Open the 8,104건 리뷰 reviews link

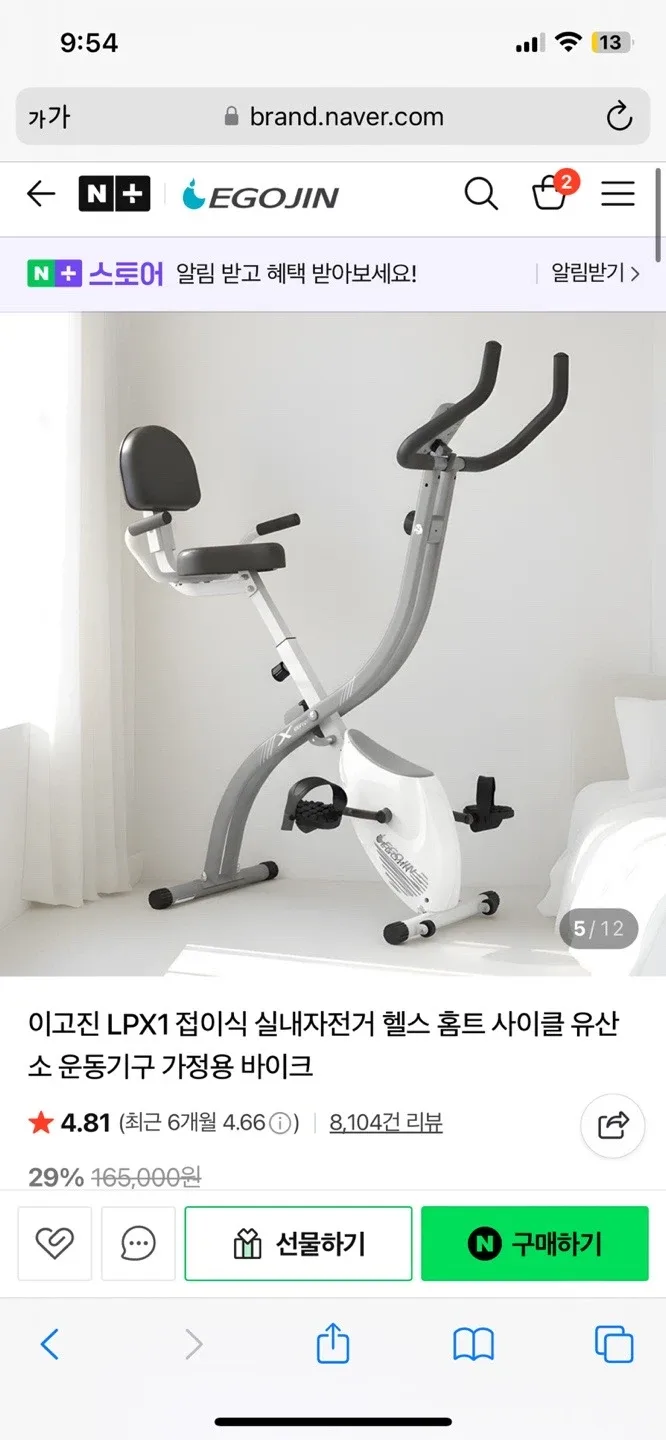coord(386,1123)
